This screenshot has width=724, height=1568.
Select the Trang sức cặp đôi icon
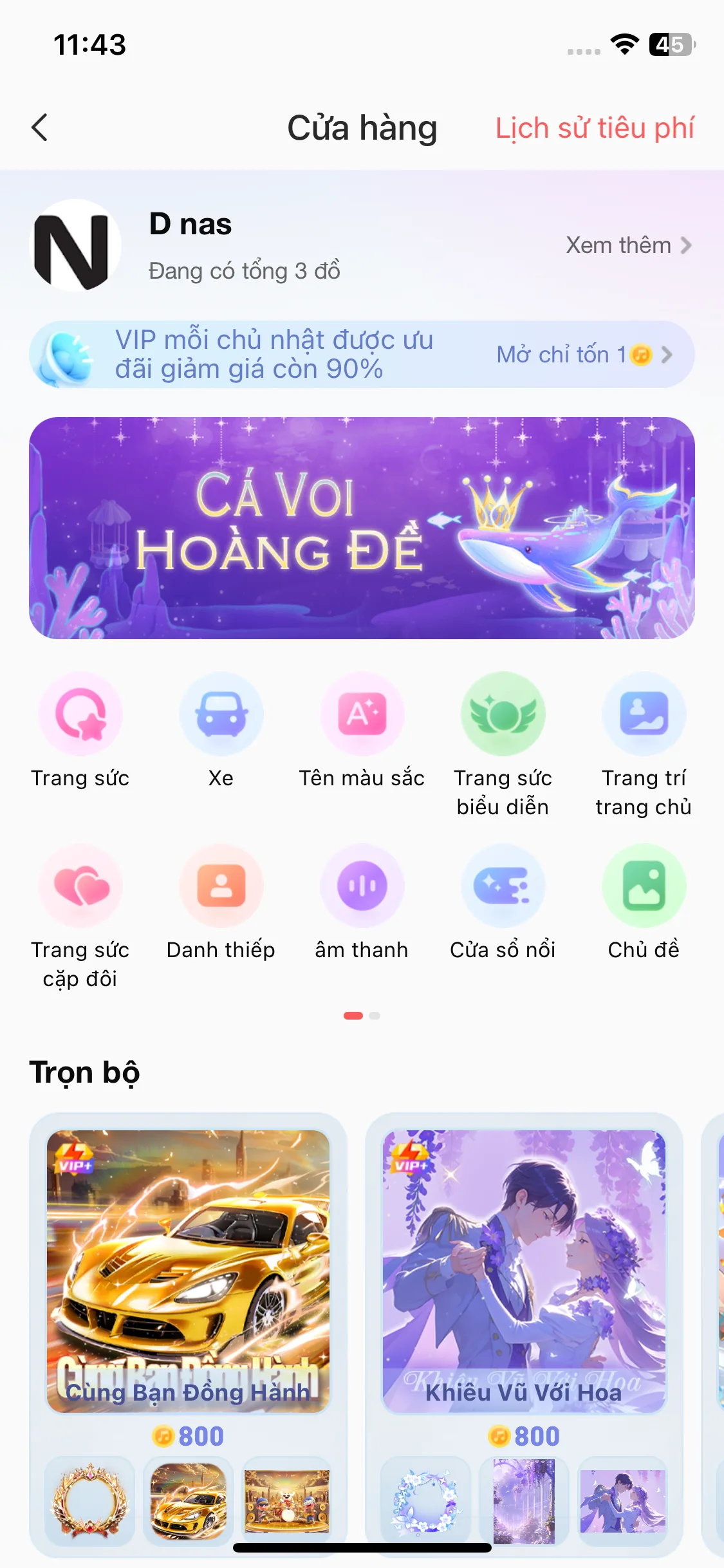point(80,886)
